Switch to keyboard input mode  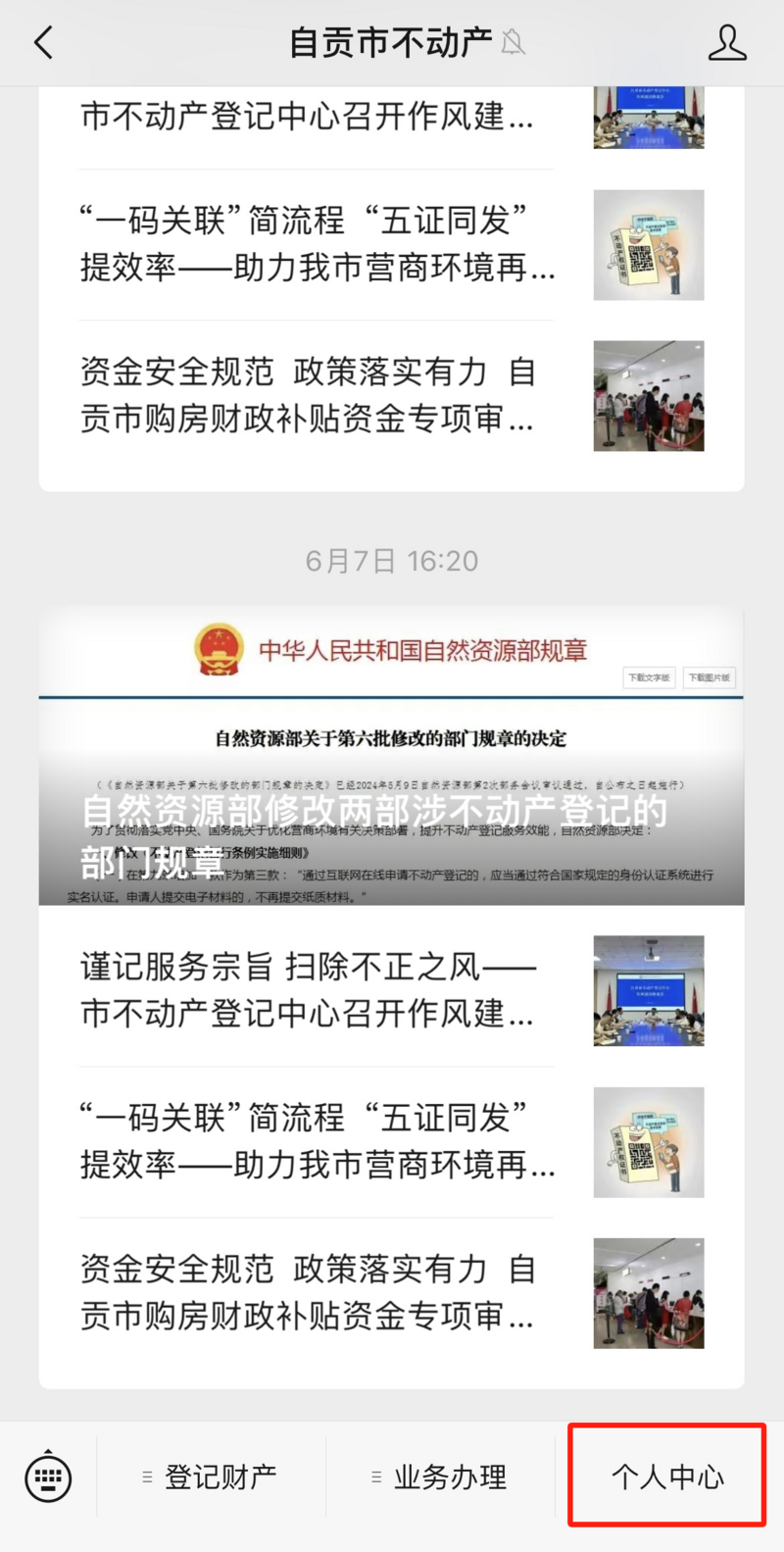[48, 1476]
